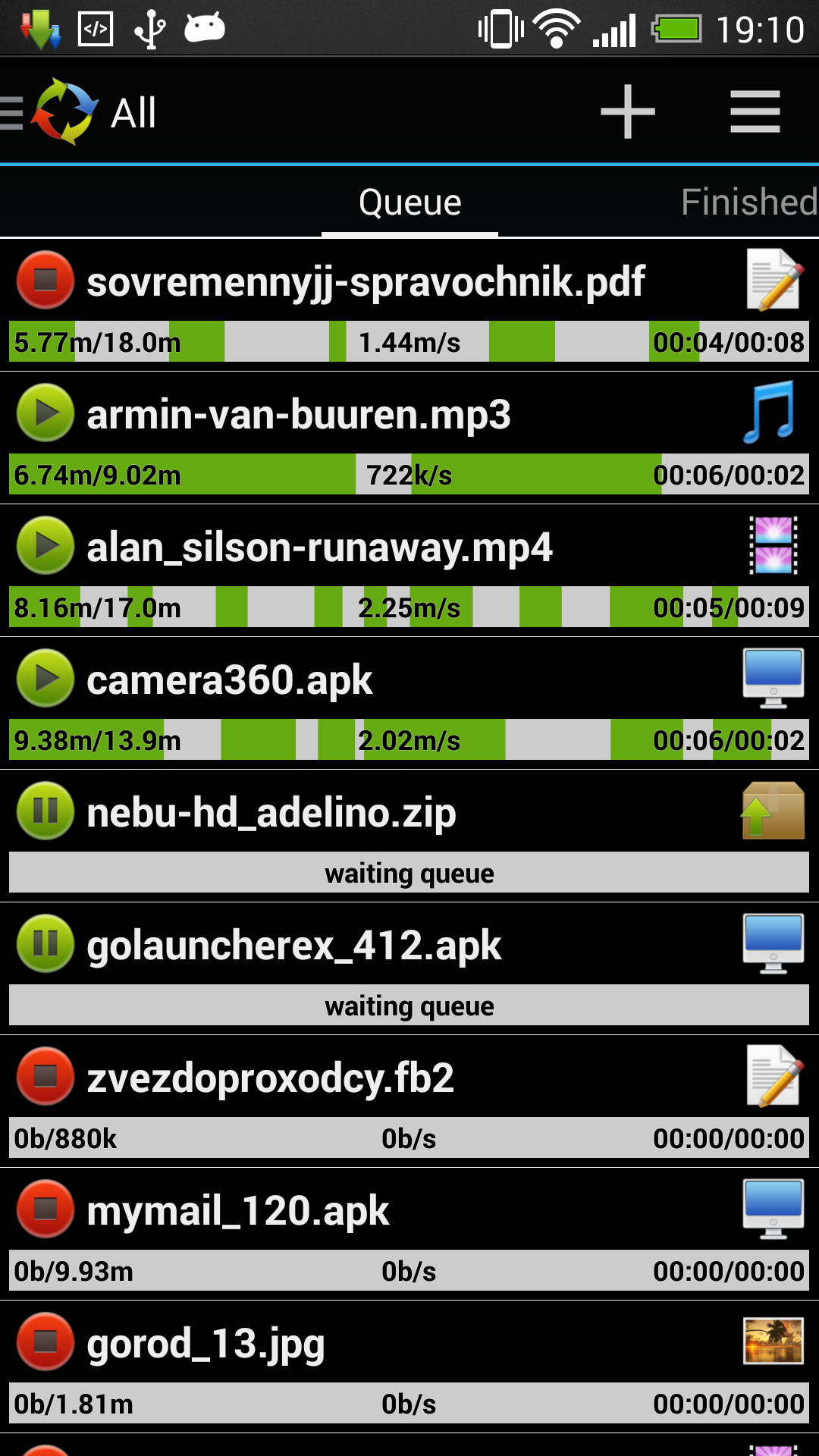Add a new download with the plus button

626,111
